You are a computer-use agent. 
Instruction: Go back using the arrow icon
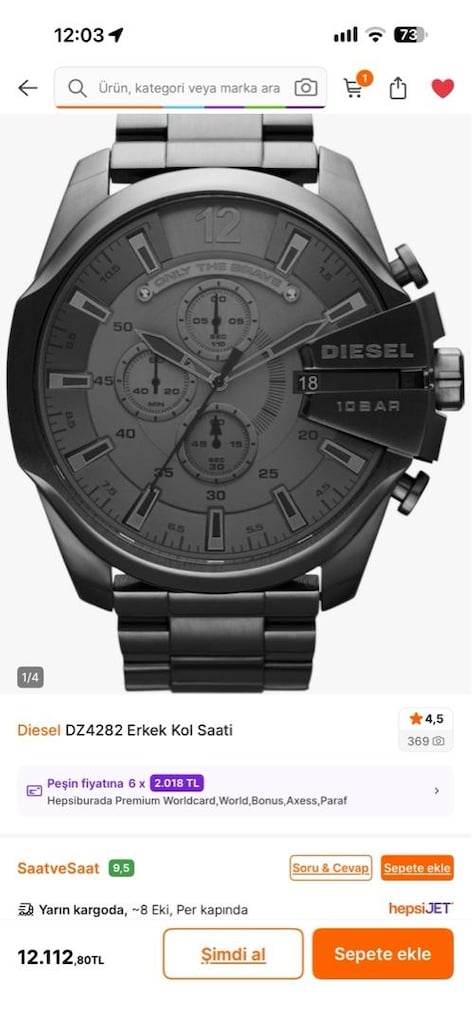click(27, 88)
